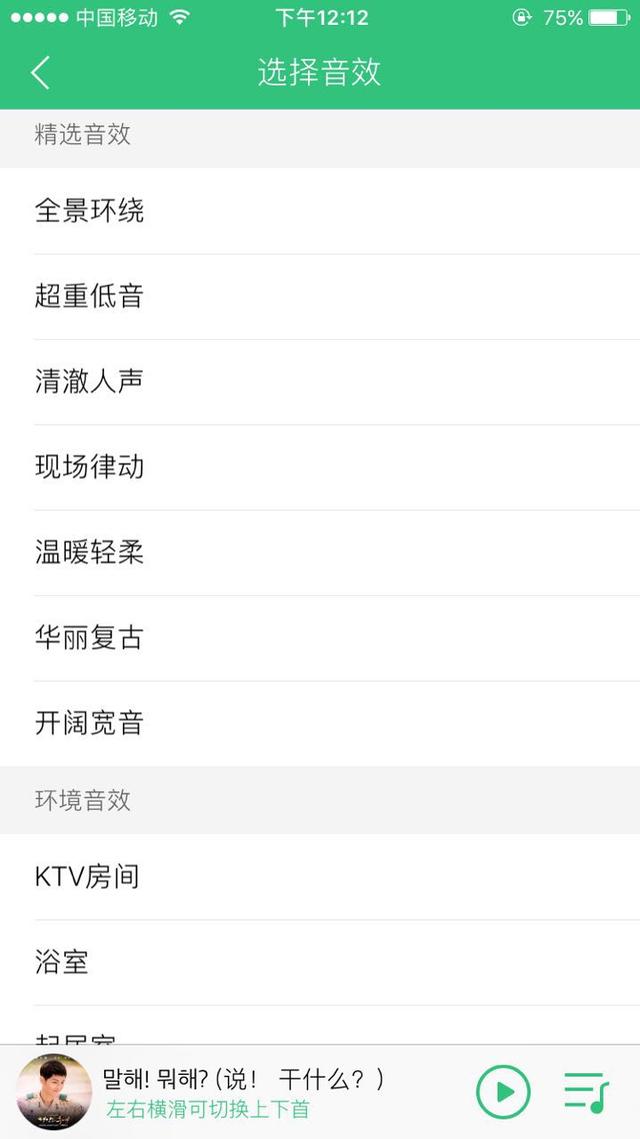The height and width of the screenshot is (1139, 640).
Task: Apply the 现场律动 sound effect
Action: point(320,467)
